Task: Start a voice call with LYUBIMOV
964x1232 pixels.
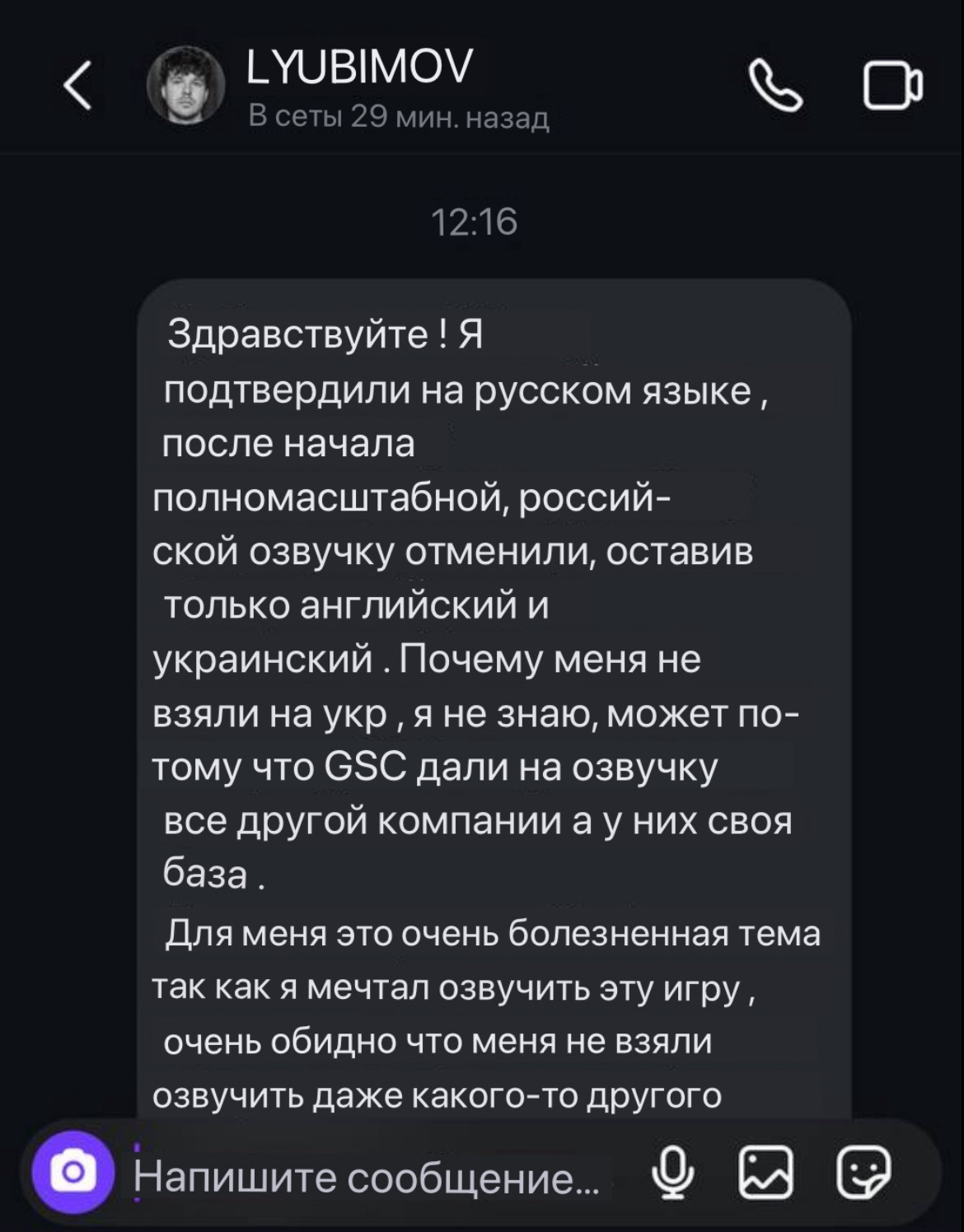Action: click(x=774, y=86)
